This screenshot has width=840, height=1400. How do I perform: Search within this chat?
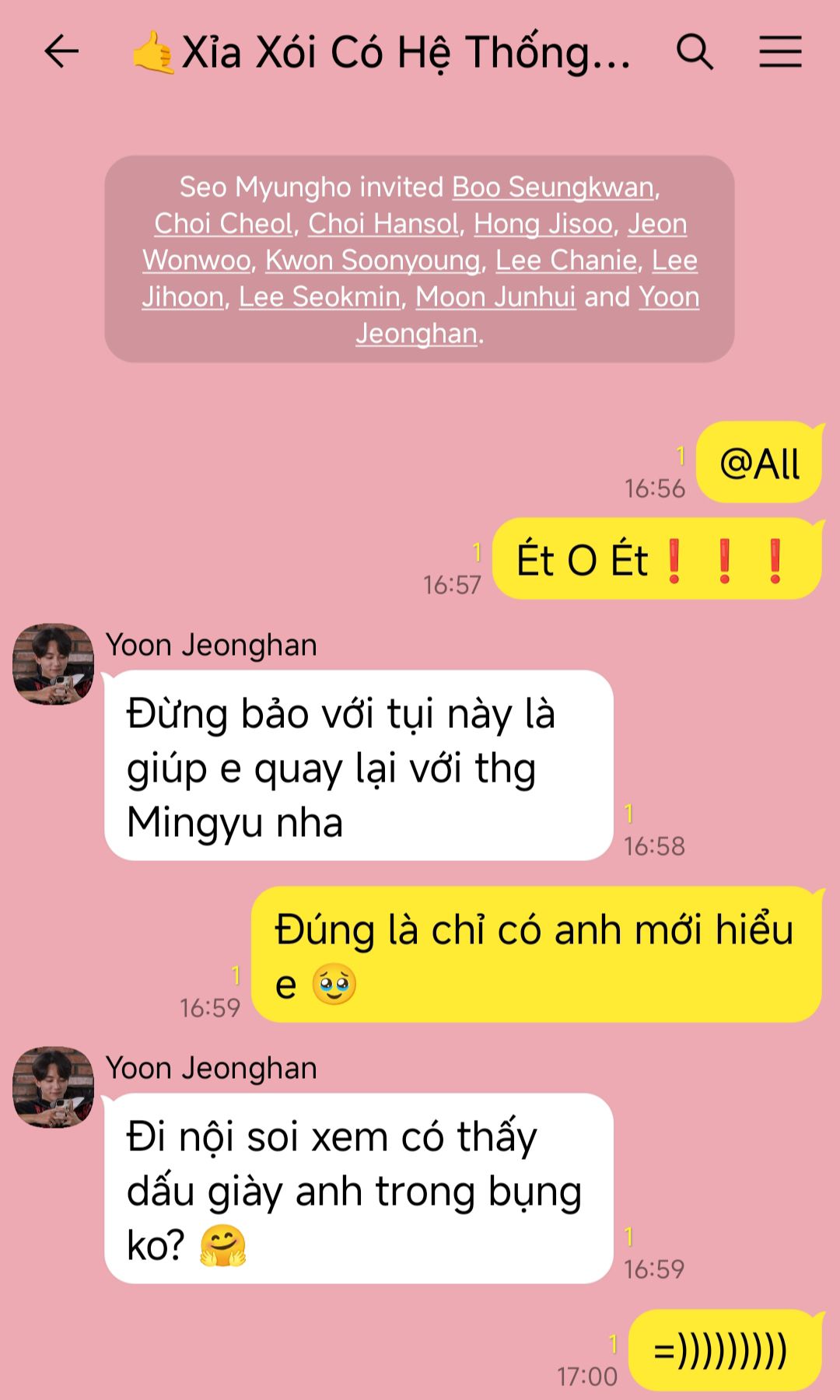[695, 52]
